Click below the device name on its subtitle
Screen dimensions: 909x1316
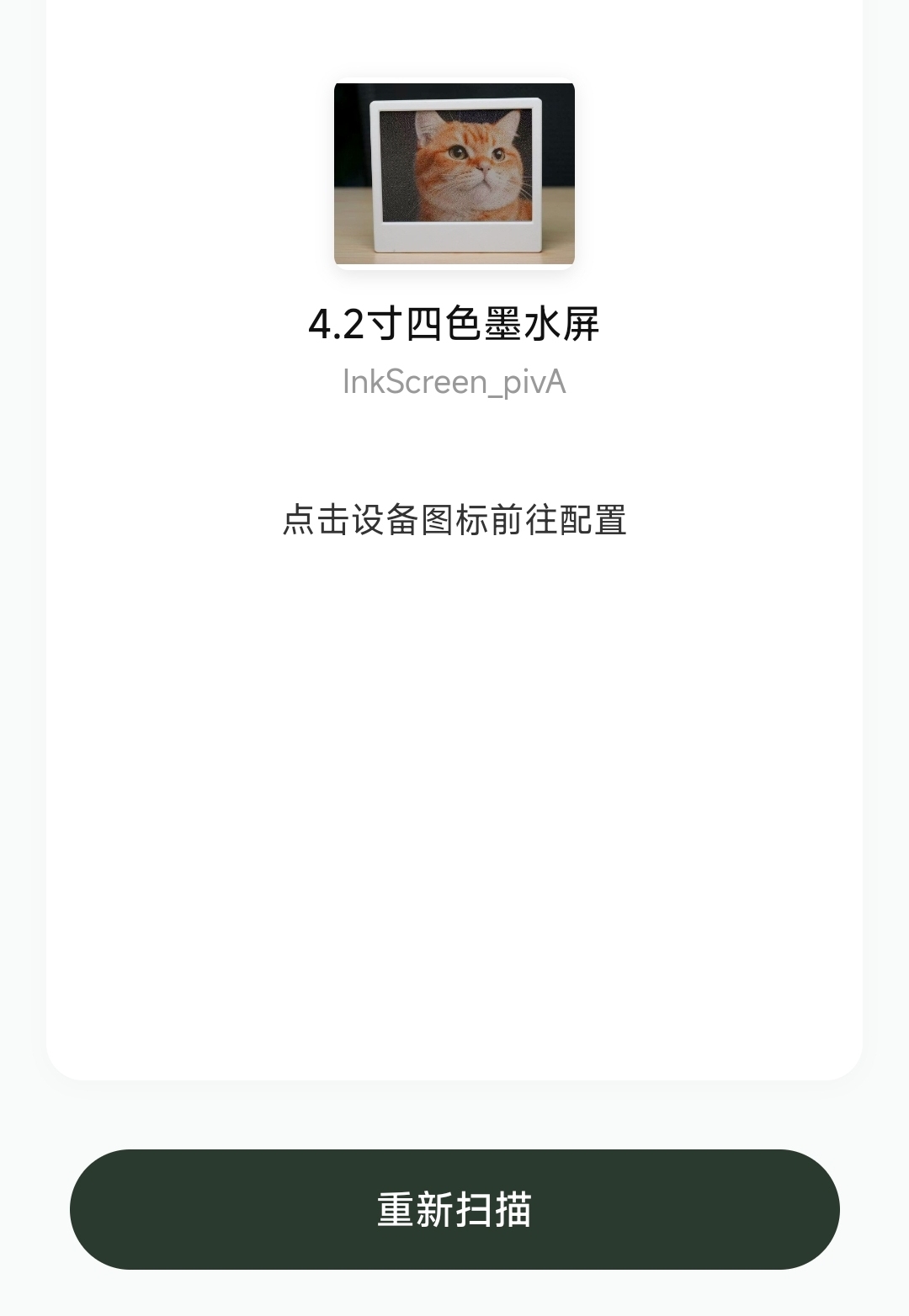[454, 384]
